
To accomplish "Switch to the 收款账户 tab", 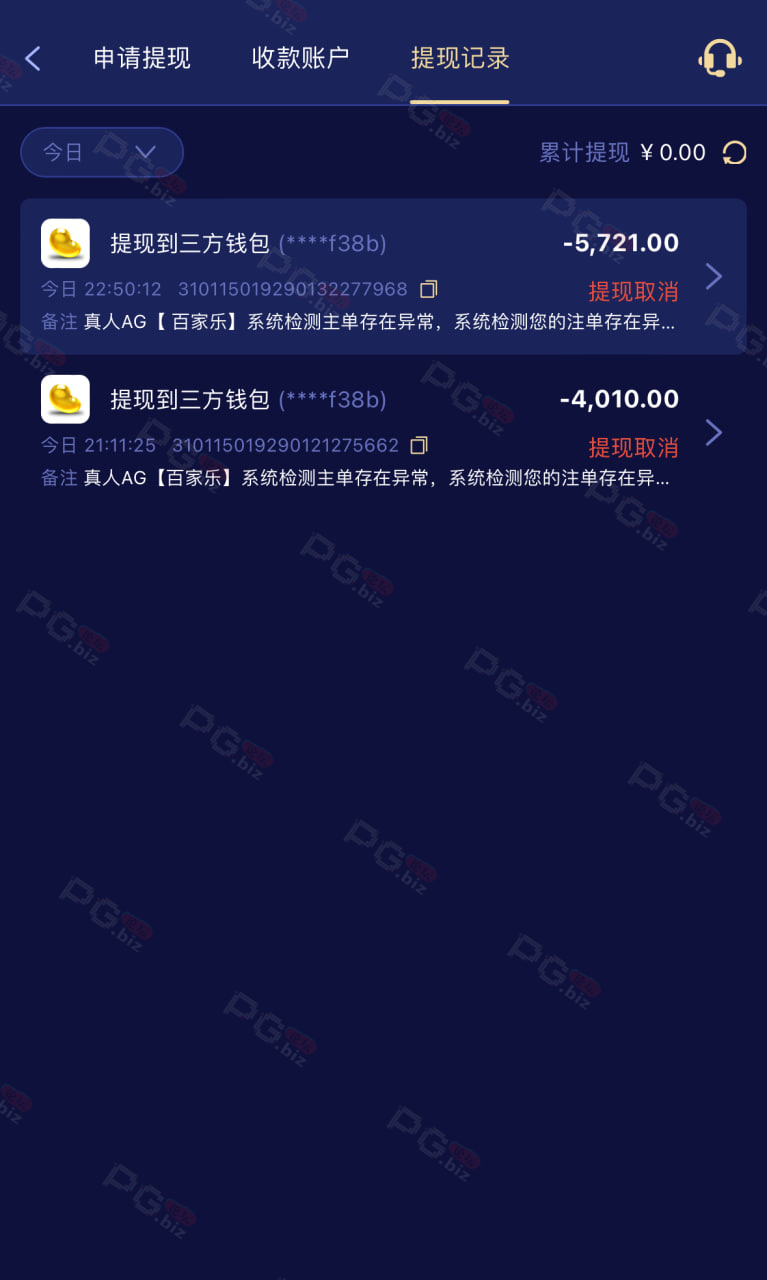I will click(300, 58).
